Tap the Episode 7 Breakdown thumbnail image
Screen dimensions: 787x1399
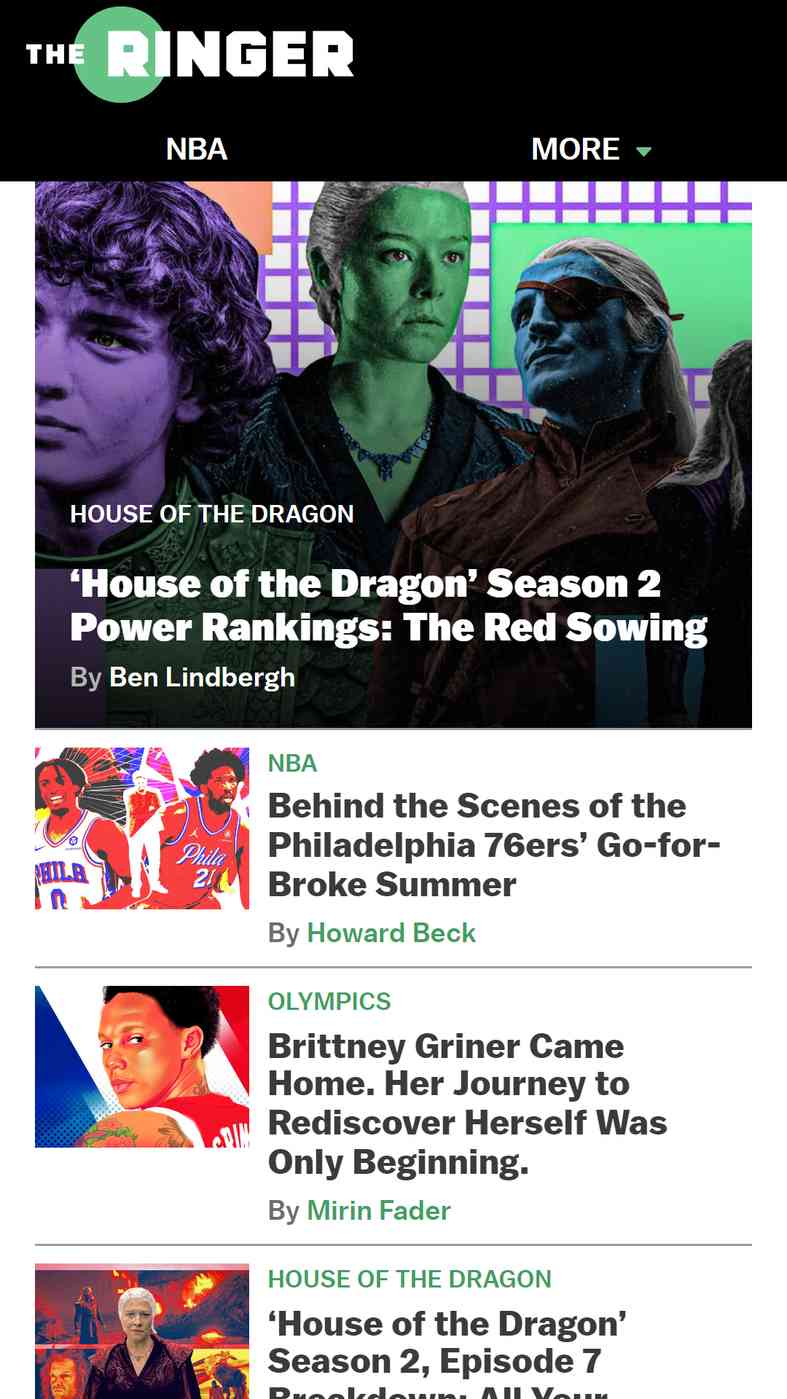[x=142, y=1331]
